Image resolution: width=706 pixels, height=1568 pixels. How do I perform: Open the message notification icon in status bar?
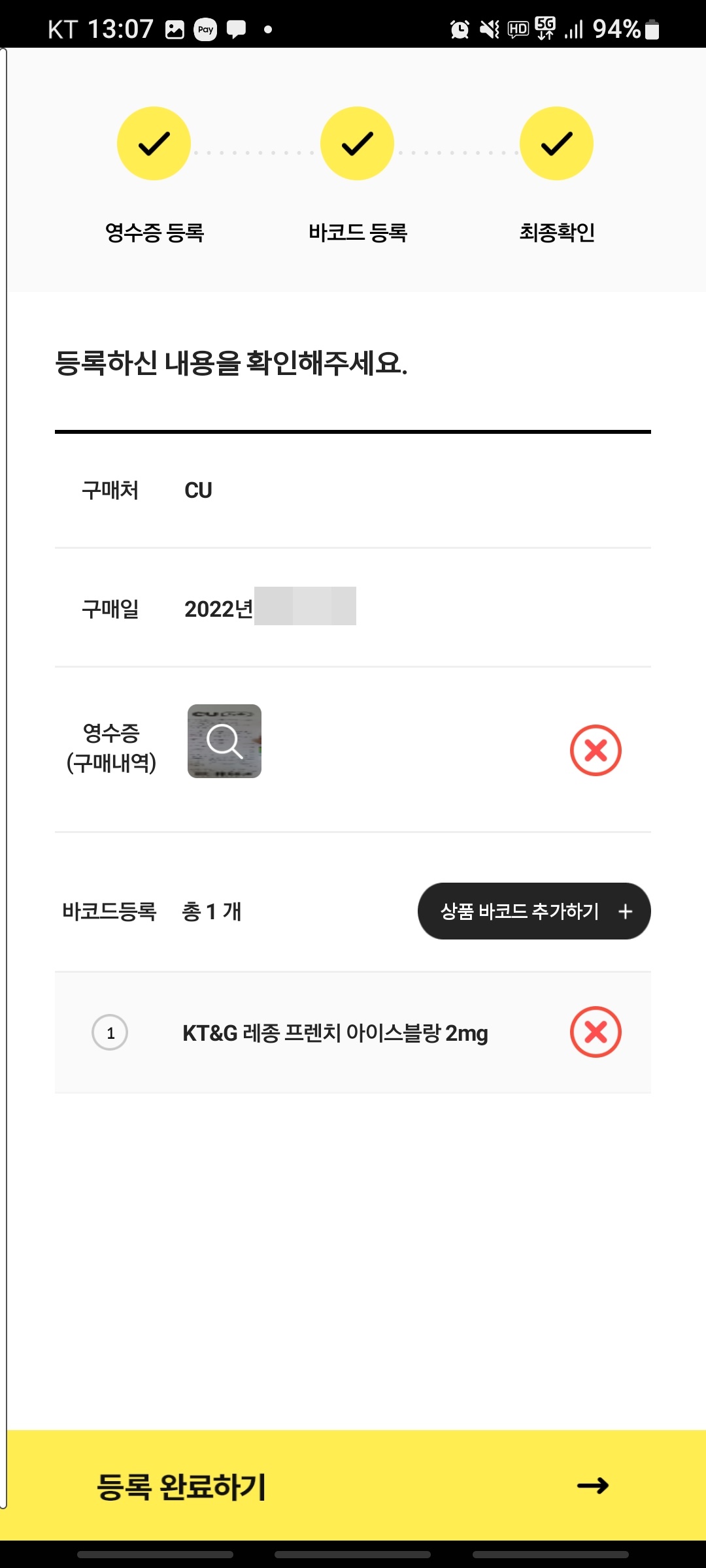(x=237, y=27)
